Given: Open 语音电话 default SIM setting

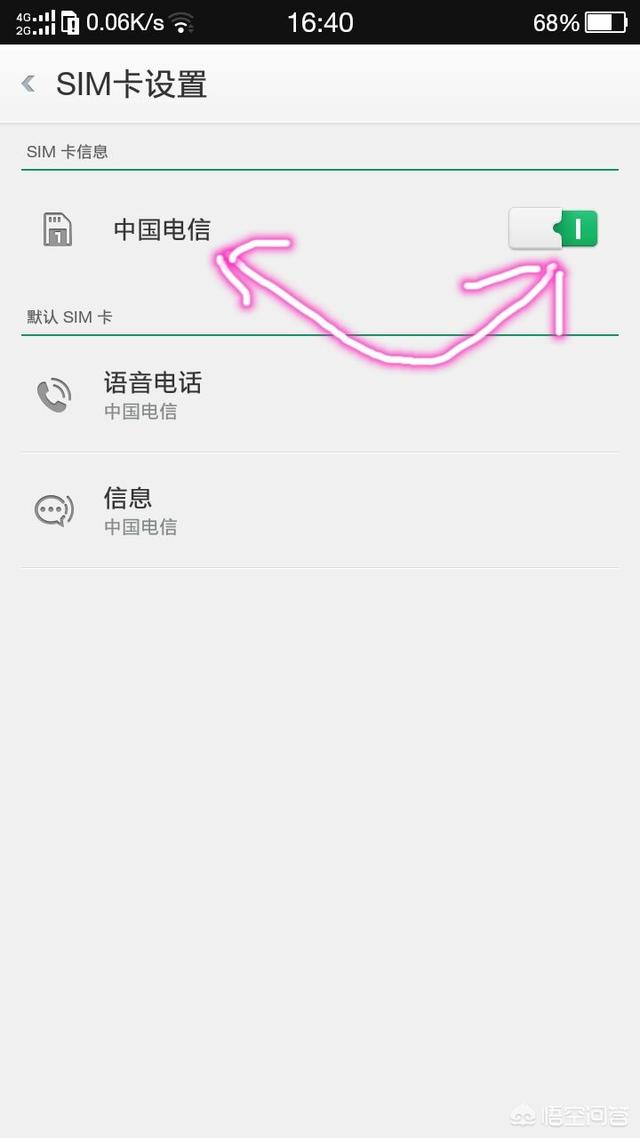Looking at the screenshot, I should 153,394.
